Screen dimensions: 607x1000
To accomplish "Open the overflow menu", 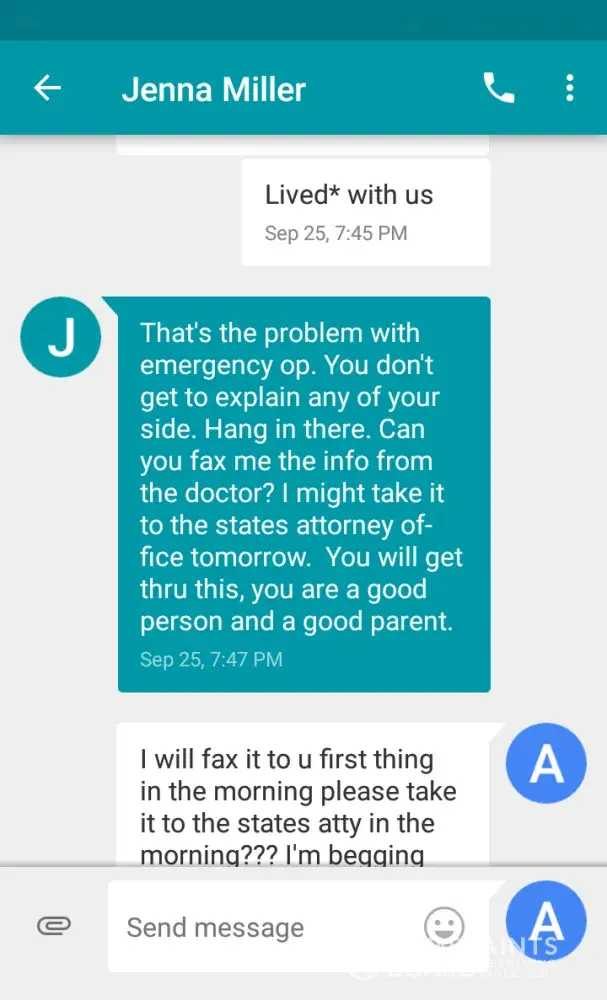I will pos(569,88).
